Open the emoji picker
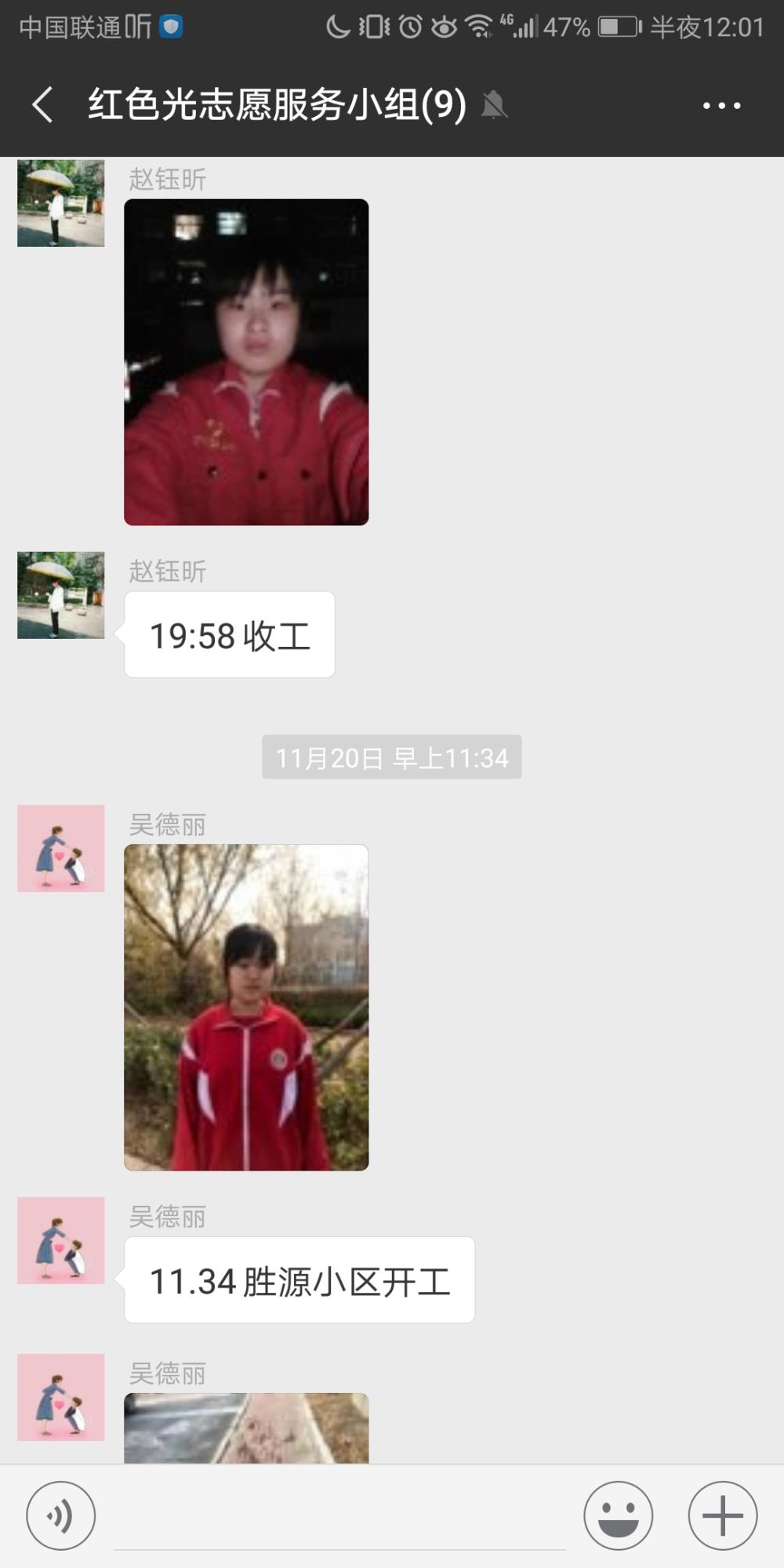Viewport: 784px width, 1568px height. point(618,1515)
